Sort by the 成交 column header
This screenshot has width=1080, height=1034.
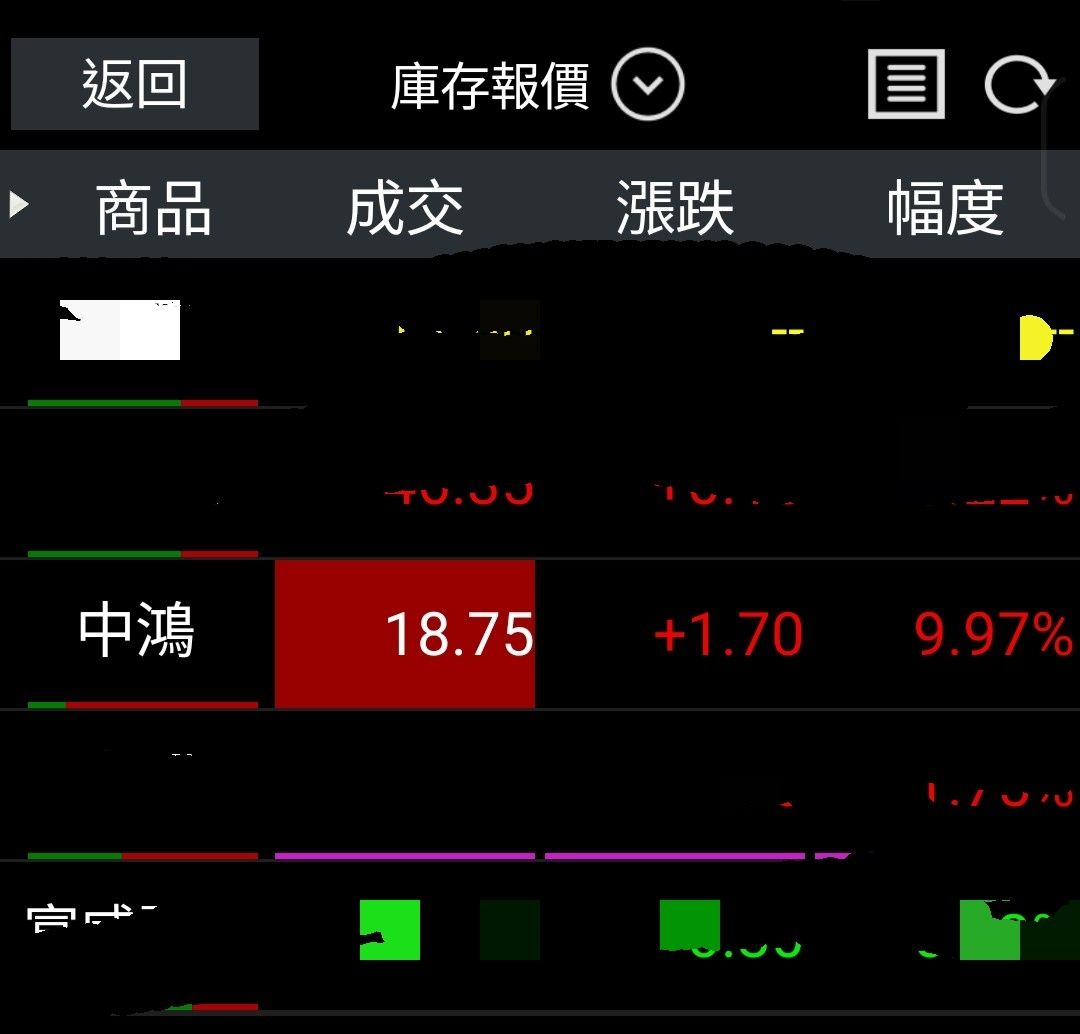[x=405, y=208]
